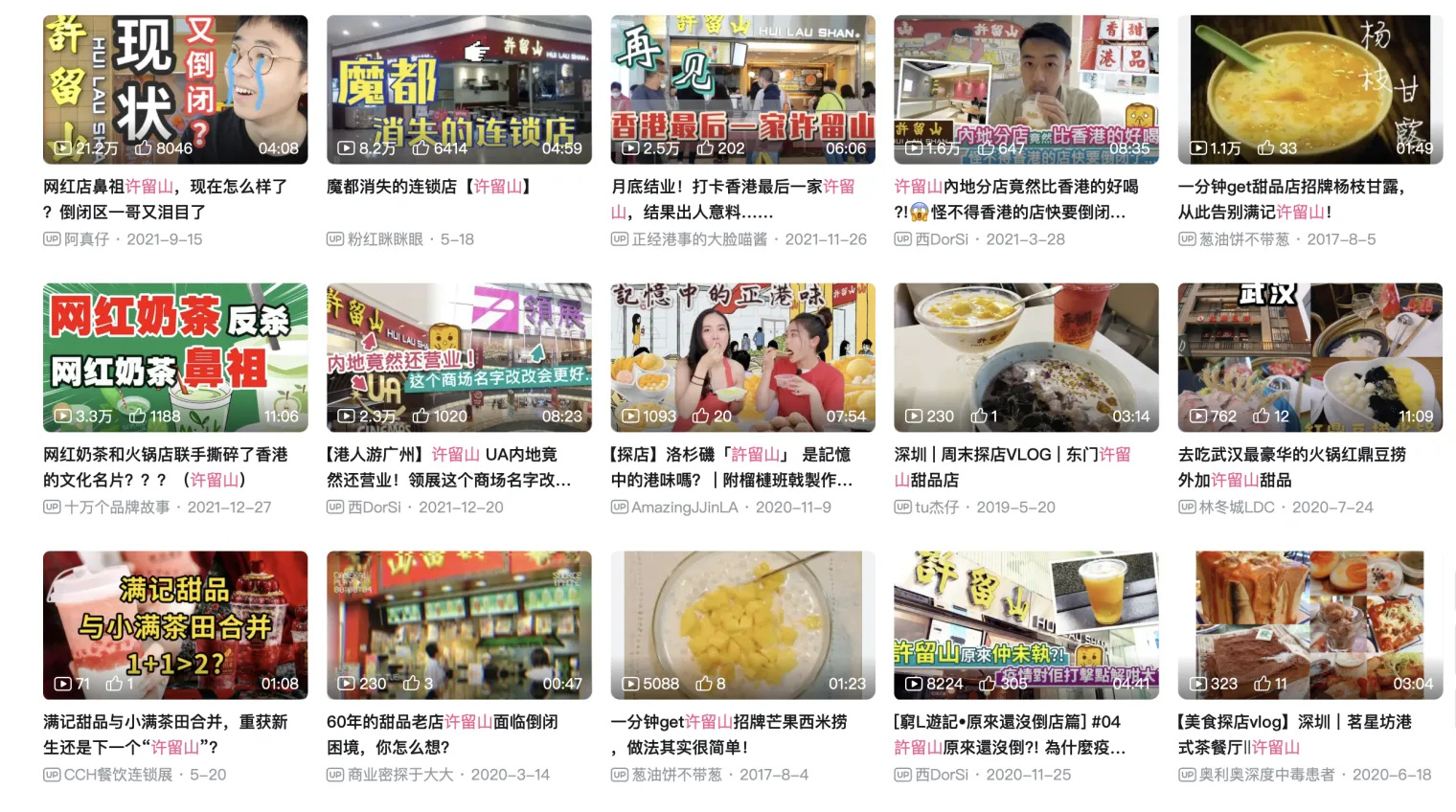Play the 芒果西米捞 recipe video

pos(742,624)
